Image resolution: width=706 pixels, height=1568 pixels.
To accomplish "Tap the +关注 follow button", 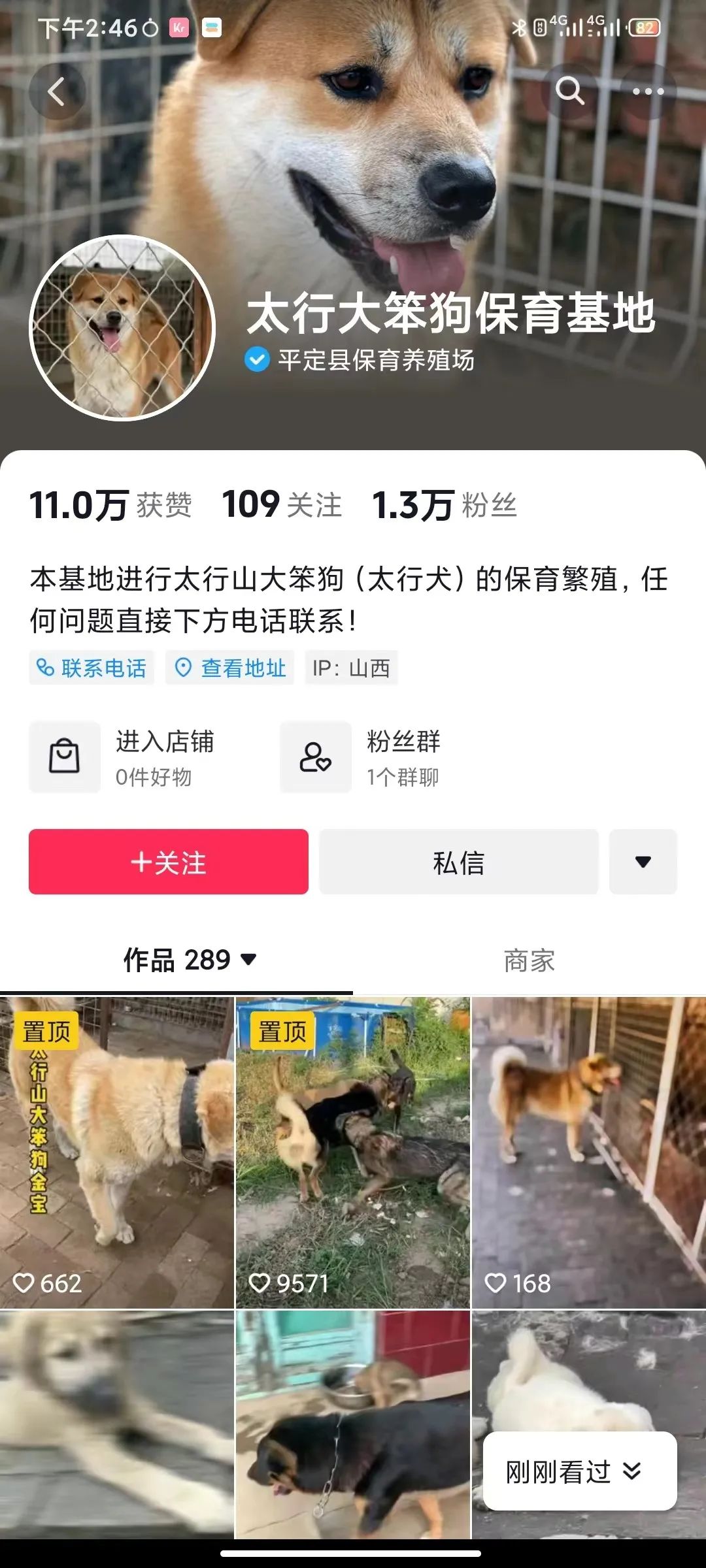I will [168, 862].
